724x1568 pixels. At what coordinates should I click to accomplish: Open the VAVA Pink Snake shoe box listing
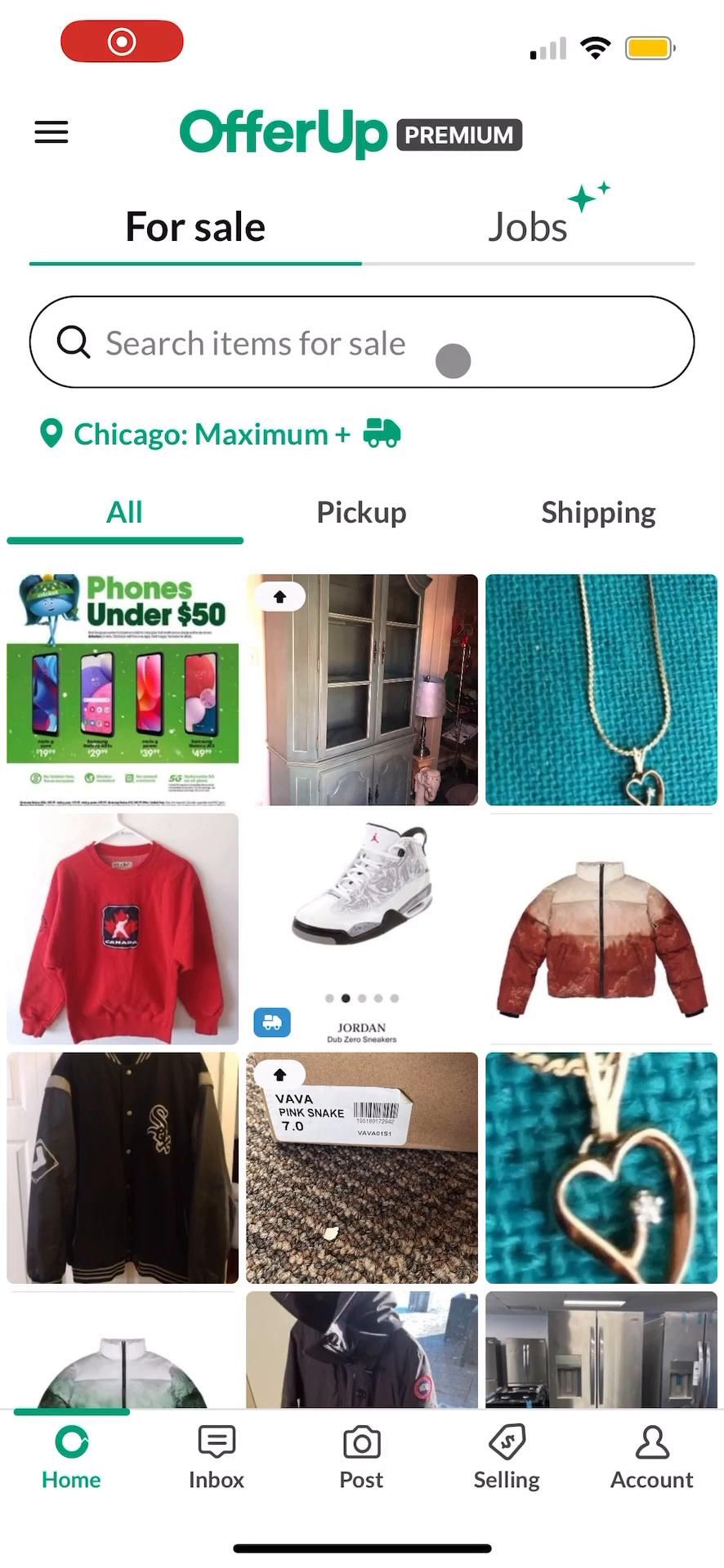362,1168
